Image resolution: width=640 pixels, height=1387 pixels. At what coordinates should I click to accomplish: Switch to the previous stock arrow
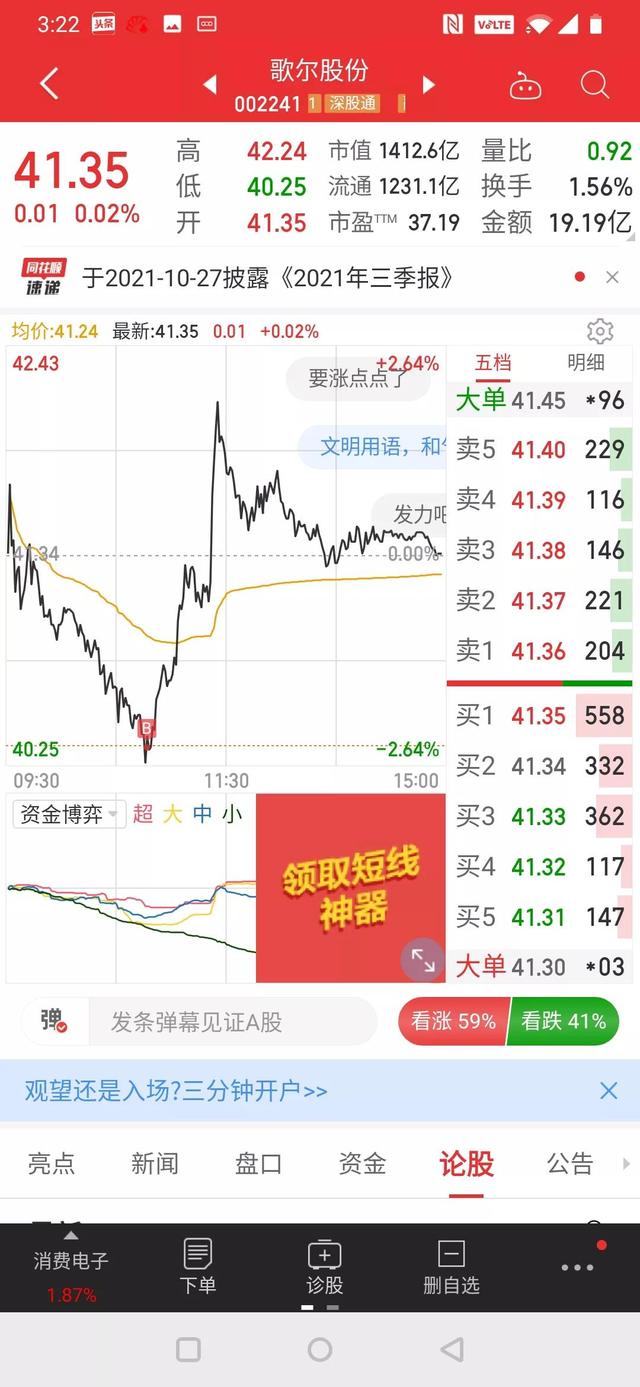[x=210, y=84]
